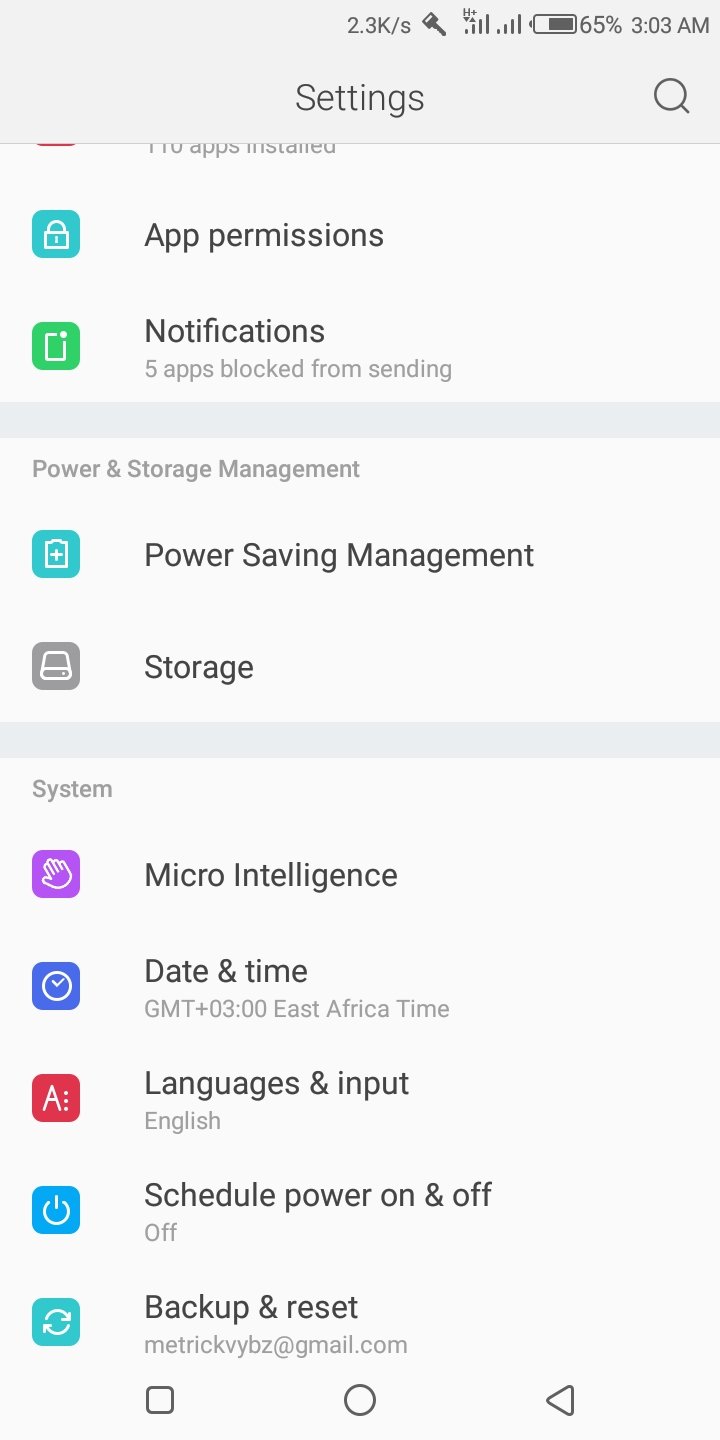The height and width of the screenshot is (1440, 720).
Task: Open Backup & reset
Action: [x=360, y=1322]
